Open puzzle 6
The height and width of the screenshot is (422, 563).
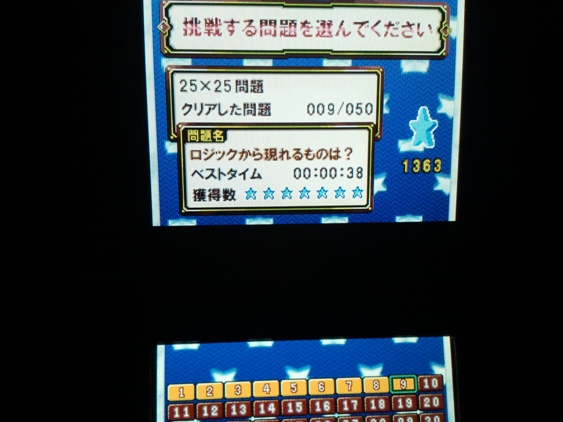click(321, 387)
